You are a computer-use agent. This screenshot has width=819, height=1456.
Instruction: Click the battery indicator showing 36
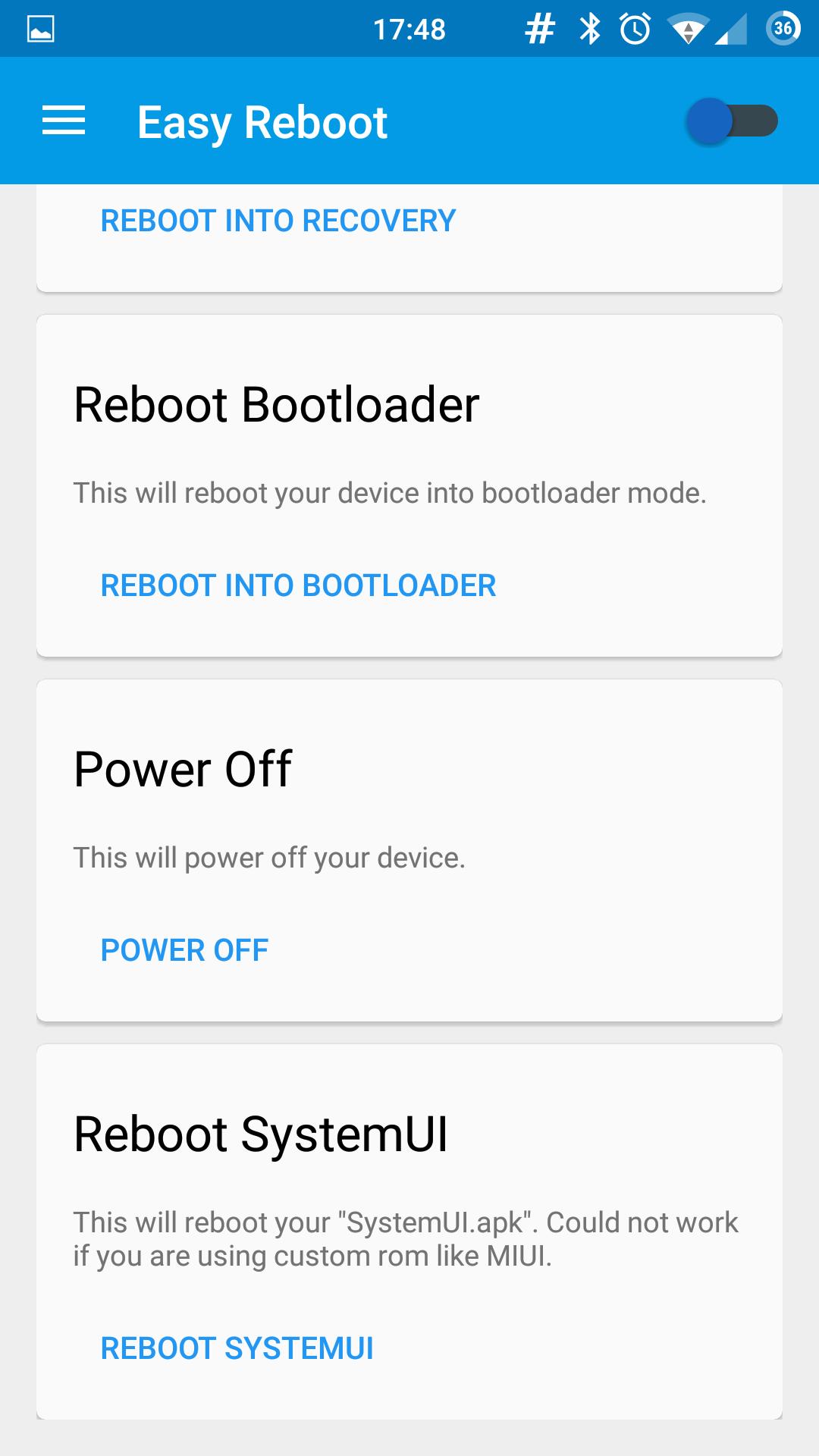(782, 27)
